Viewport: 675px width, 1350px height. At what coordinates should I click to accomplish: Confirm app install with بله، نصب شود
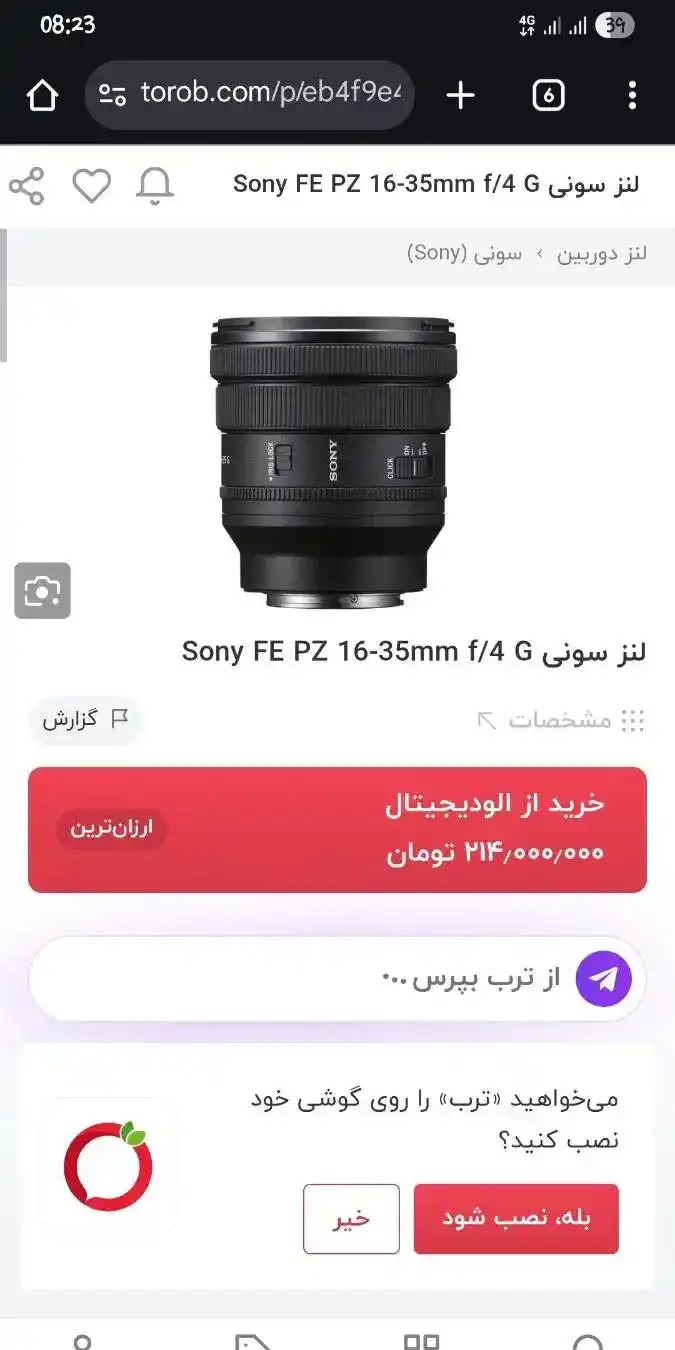pyautogui.click(x=516, y=1219)
